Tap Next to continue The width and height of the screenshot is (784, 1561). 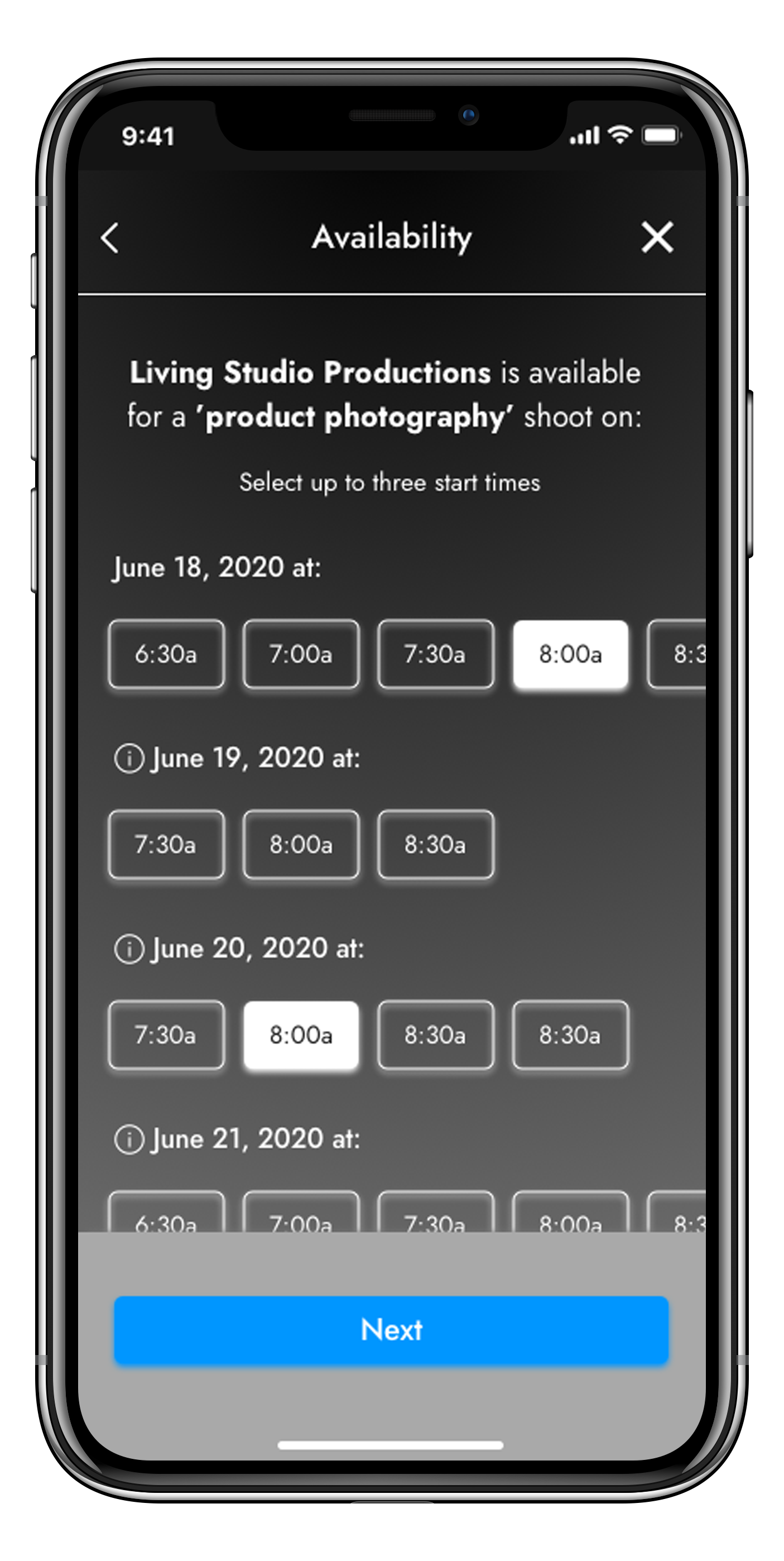pos(391,1330)
